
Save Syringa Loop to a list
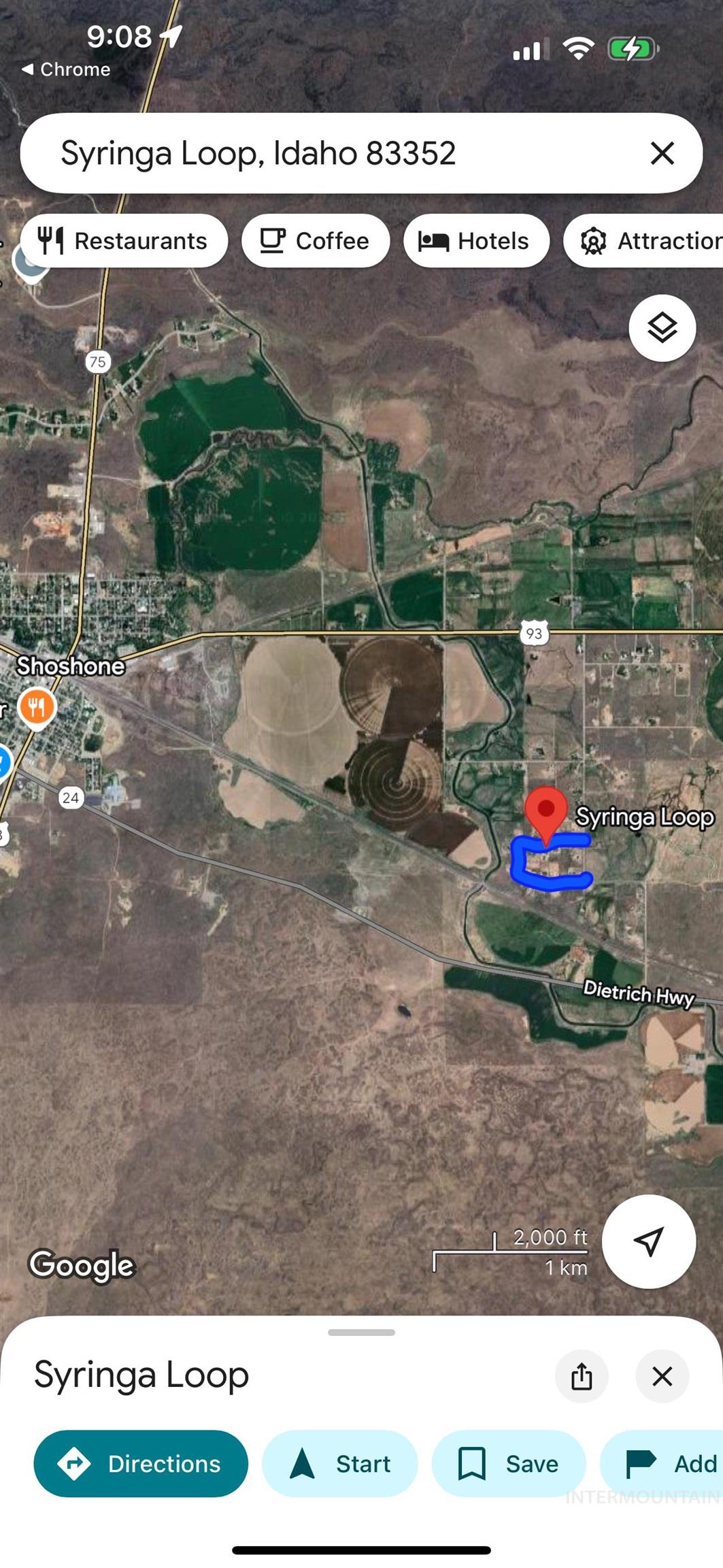[x=508, y=1463]
